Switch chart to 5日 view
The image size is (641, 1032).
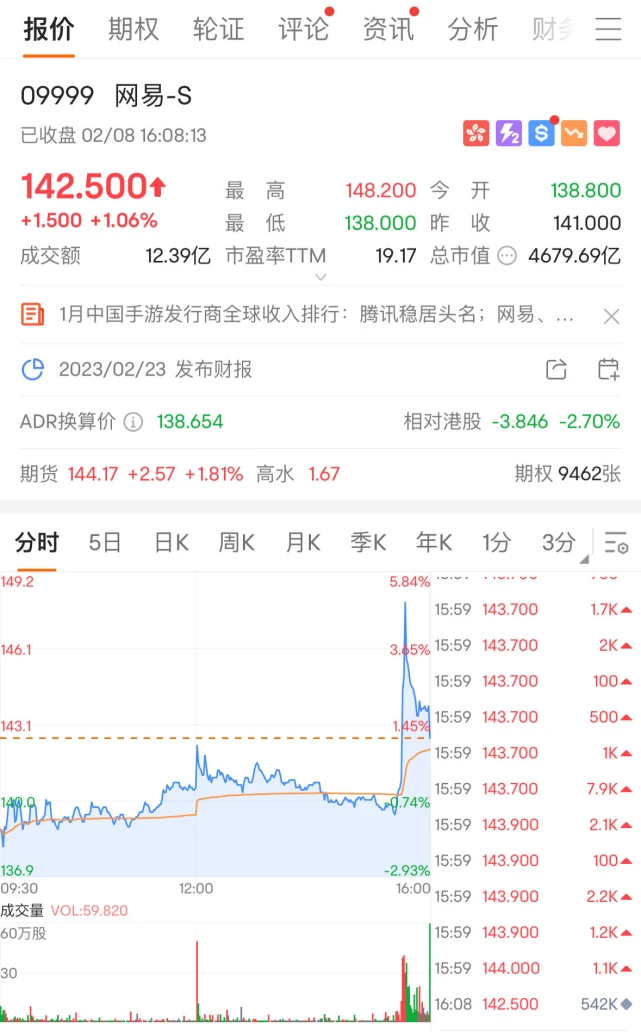tap(105, 543)
